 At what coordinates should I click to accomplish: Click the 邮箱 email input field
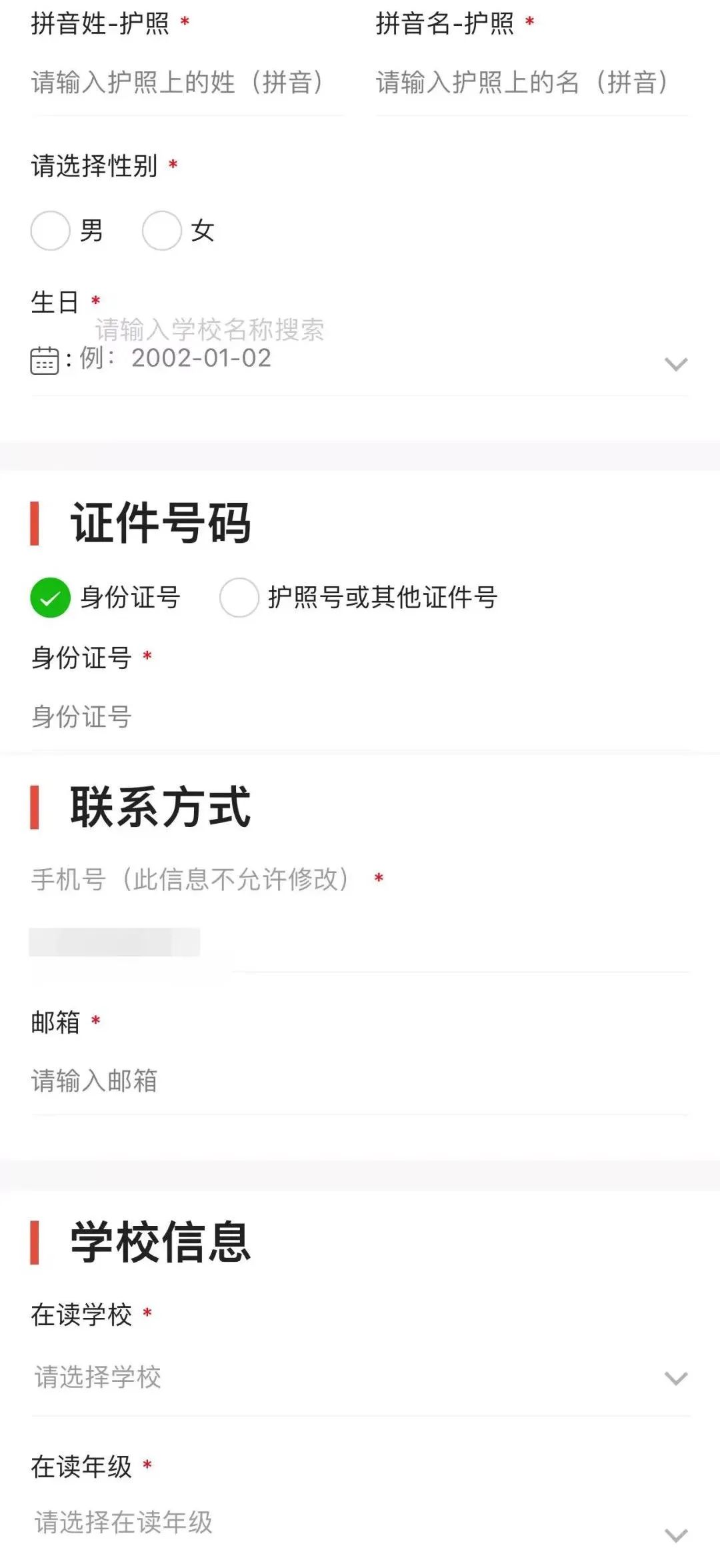pos(200,1080)
